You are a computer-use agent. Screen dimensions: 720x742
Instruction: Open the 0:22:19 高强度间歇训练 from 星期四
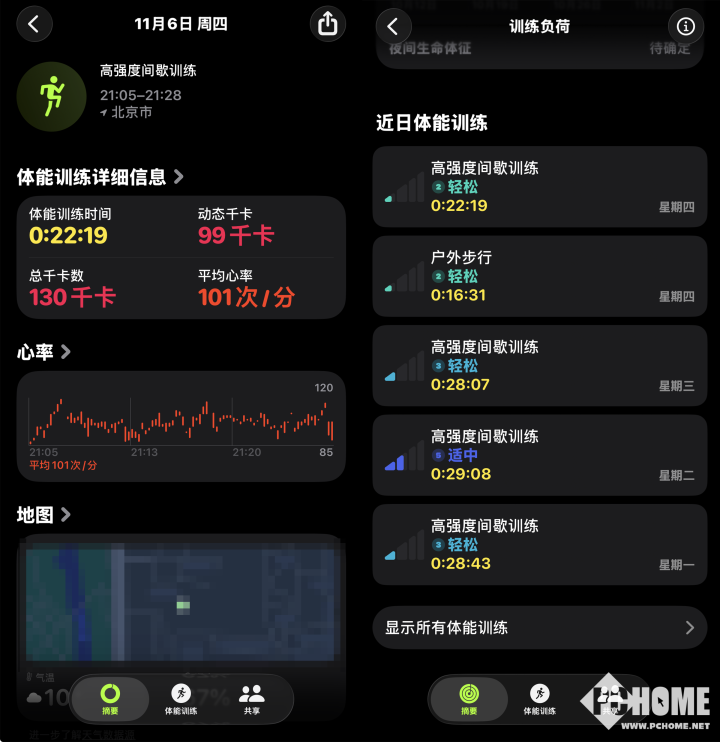pos(539,187)
